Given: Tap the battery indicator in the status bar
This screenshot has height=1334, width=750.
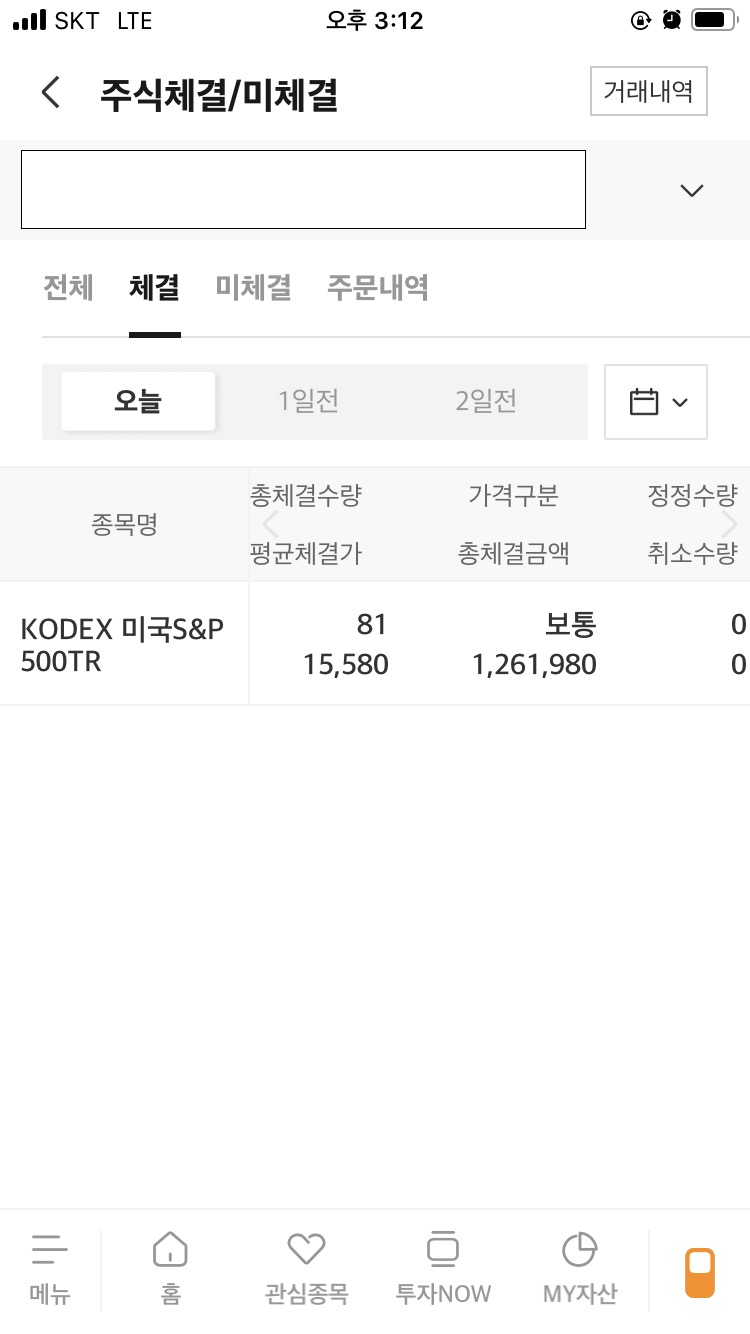Looking at the screenshot, I should point(712,18).
